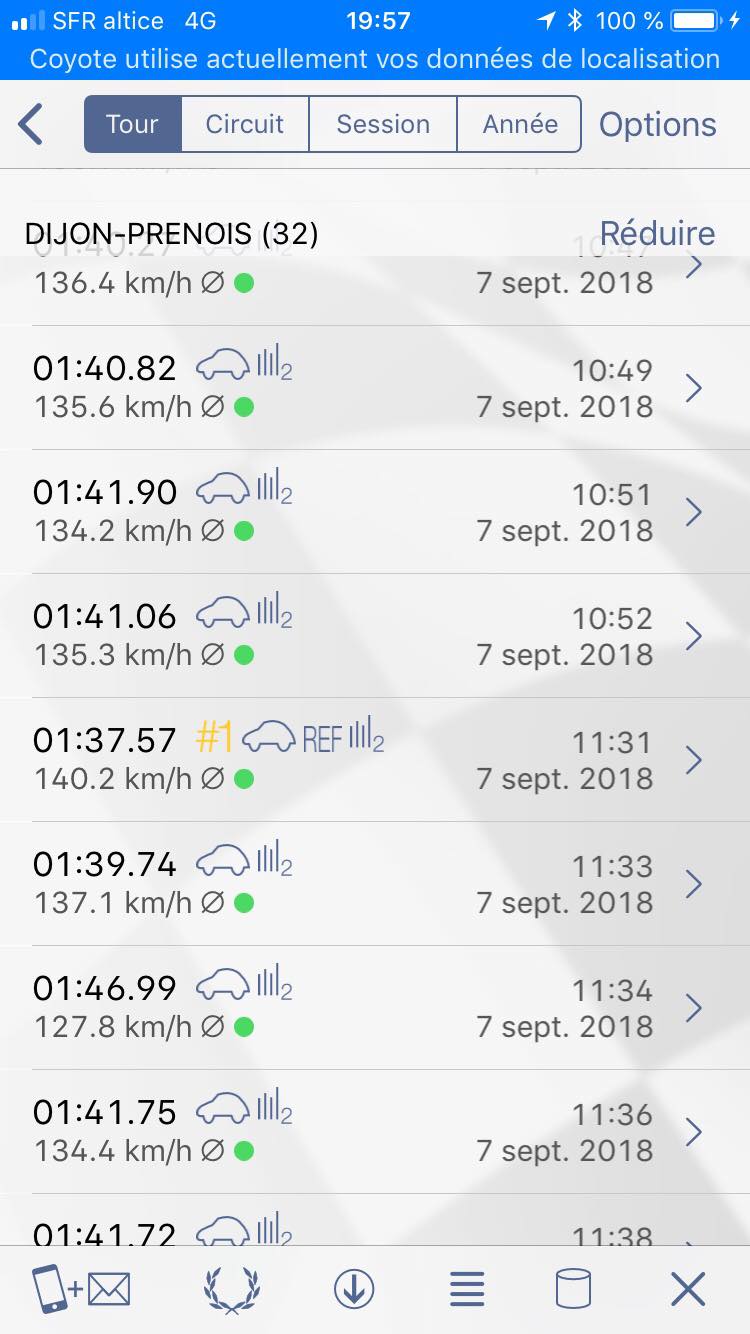This screenshot has height=1334, width=750.
Task: Switch to the Circuit tab
Action: [x=245, y=124]
